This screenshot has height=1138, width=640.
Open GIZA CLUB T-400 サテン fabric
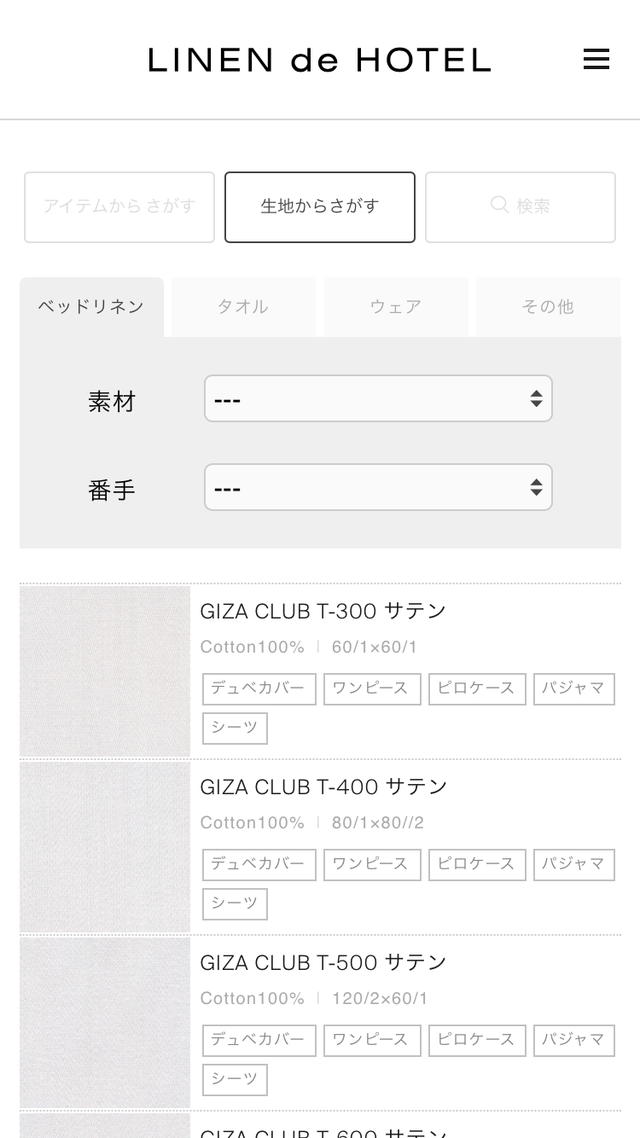coord(324,787)
